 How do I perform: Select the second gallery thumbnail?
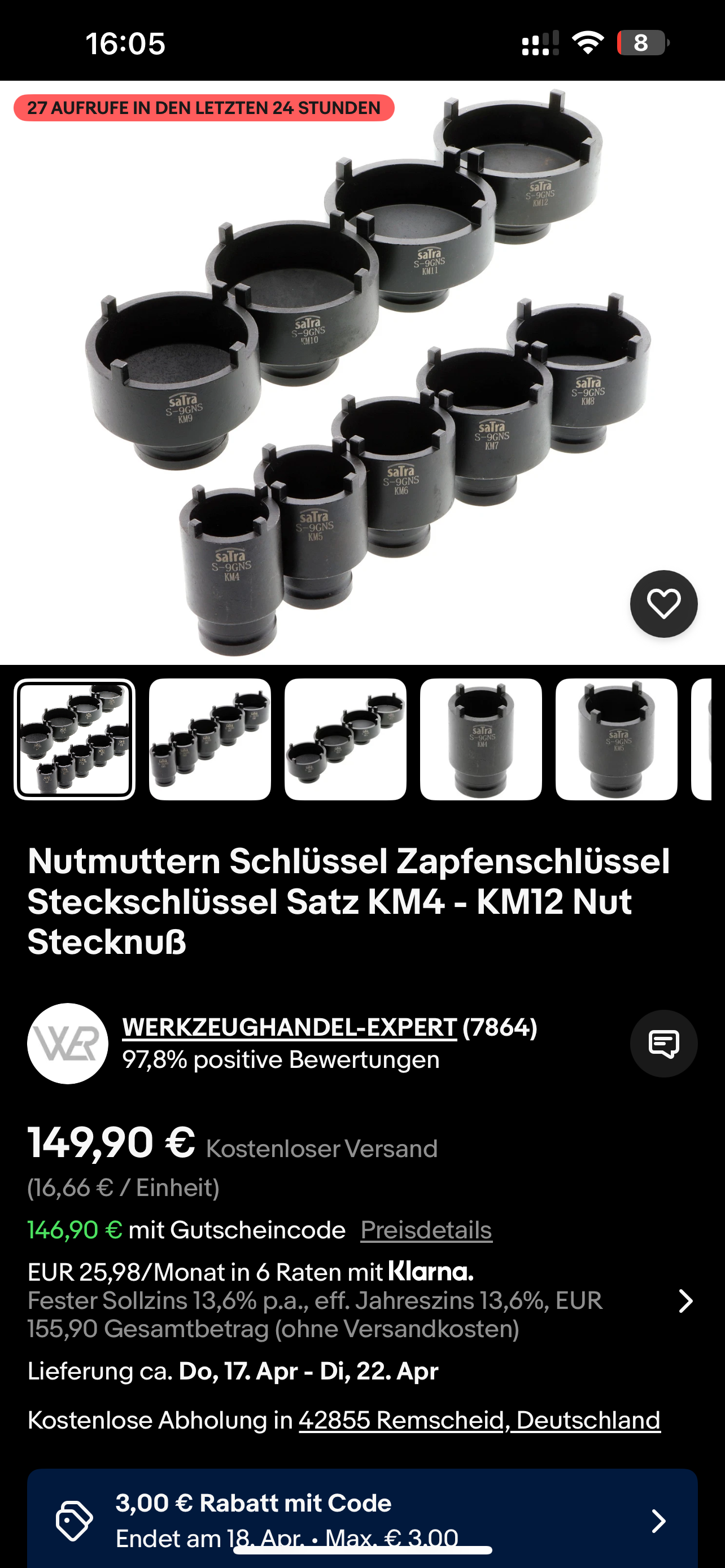[x=210, y=739]
